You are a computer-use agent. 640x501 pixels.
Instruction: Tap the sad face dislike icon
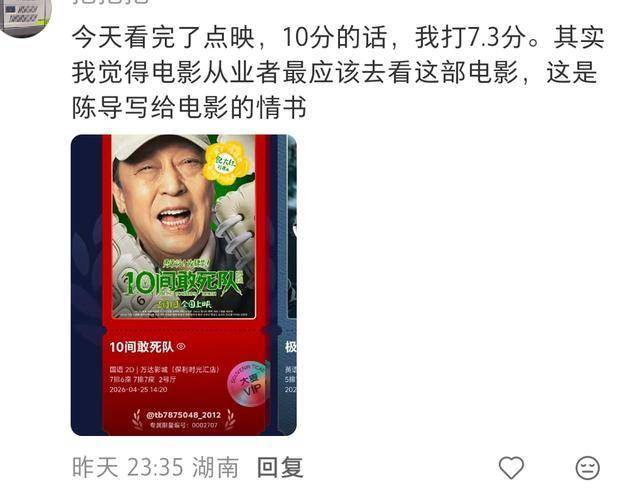point(588,467)
